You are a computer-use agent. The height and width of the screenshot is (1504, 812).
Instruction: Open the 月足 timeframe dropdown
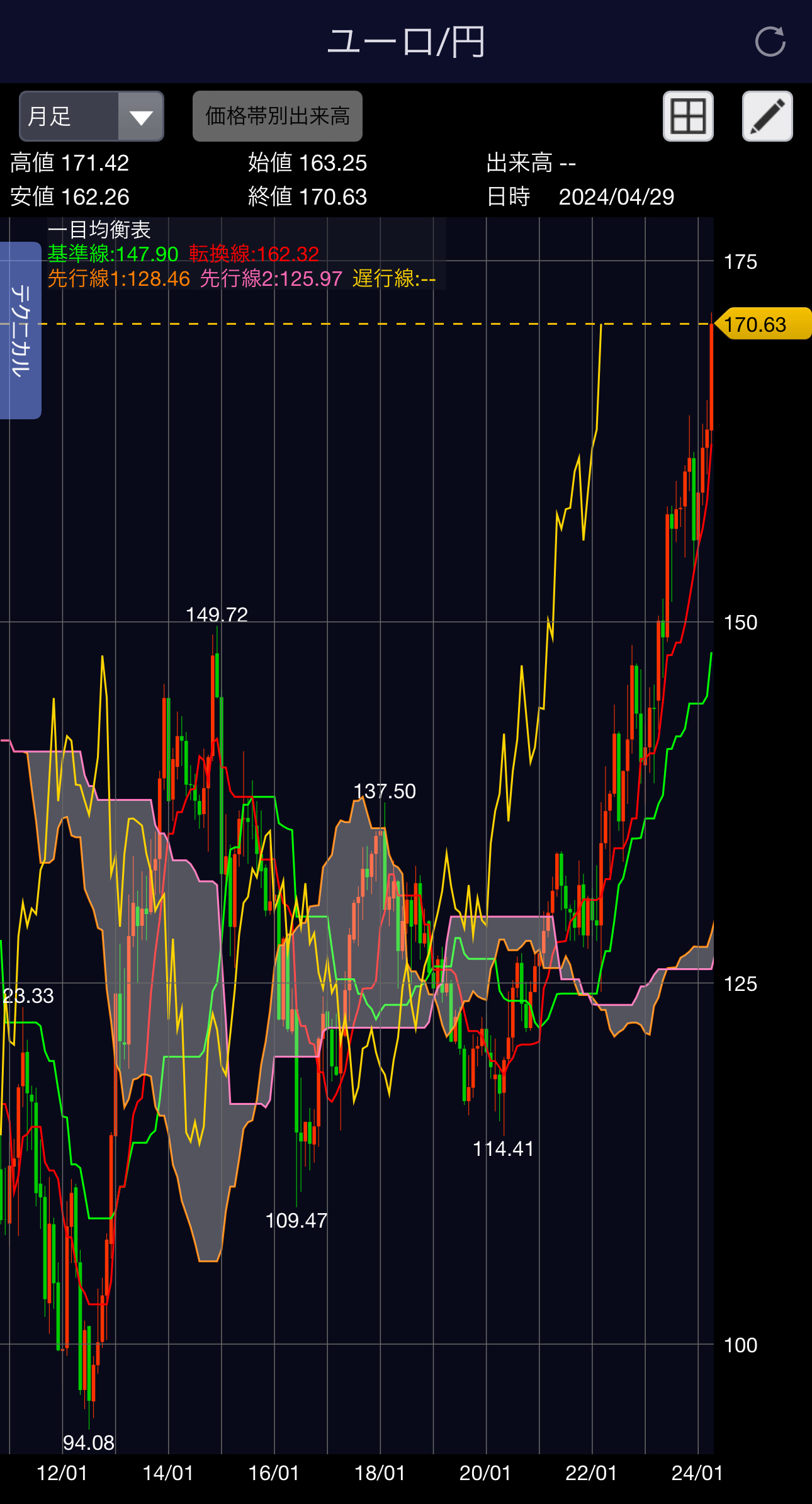point(92,116)
